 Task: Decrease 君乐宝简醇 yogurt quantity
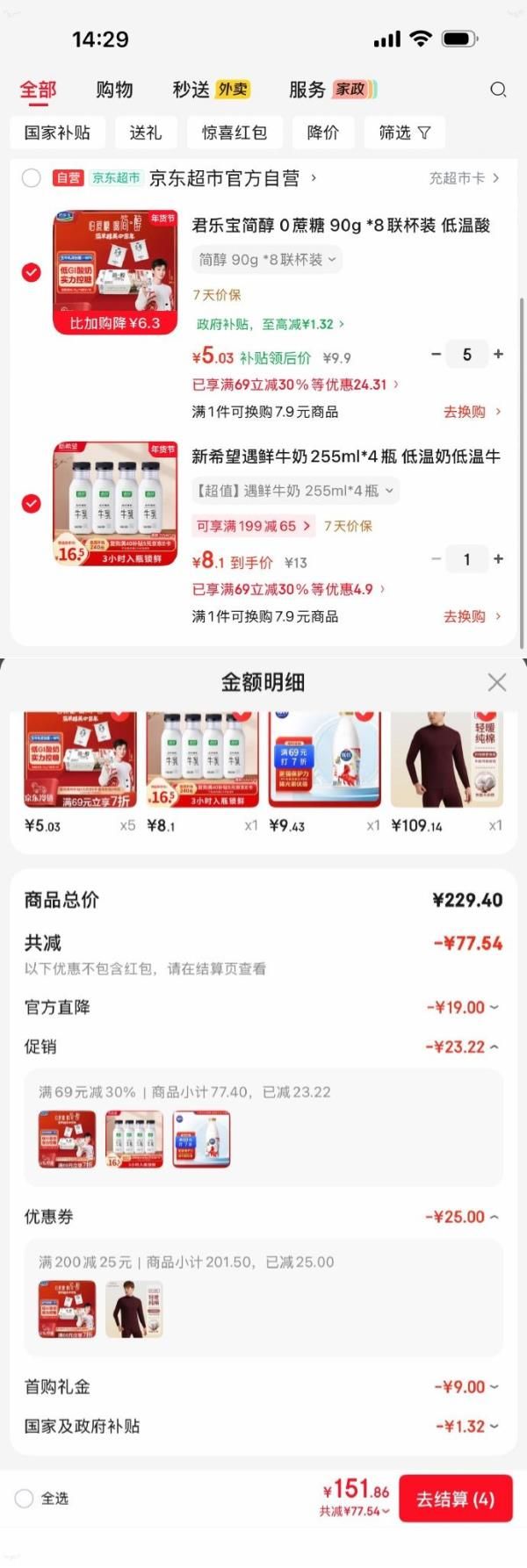pyautogui.click(x=436, y=354)
